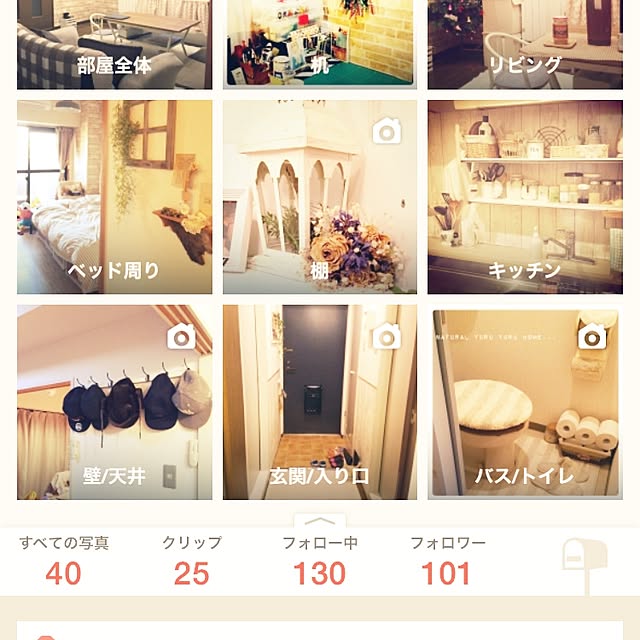The height and width of the screenshot is (640, 640).
Task: Open the ベッド周り category tile
Action: (114, 196)
